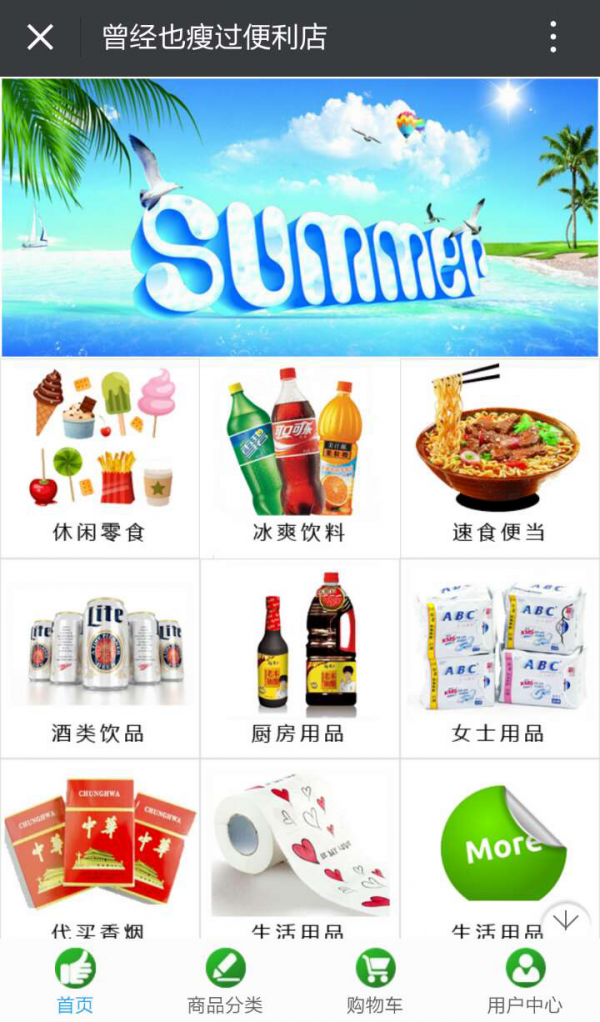This screenshot has height=1022, width=600.
Task: Tap the round down-arrow button
Action: [566, 919]
